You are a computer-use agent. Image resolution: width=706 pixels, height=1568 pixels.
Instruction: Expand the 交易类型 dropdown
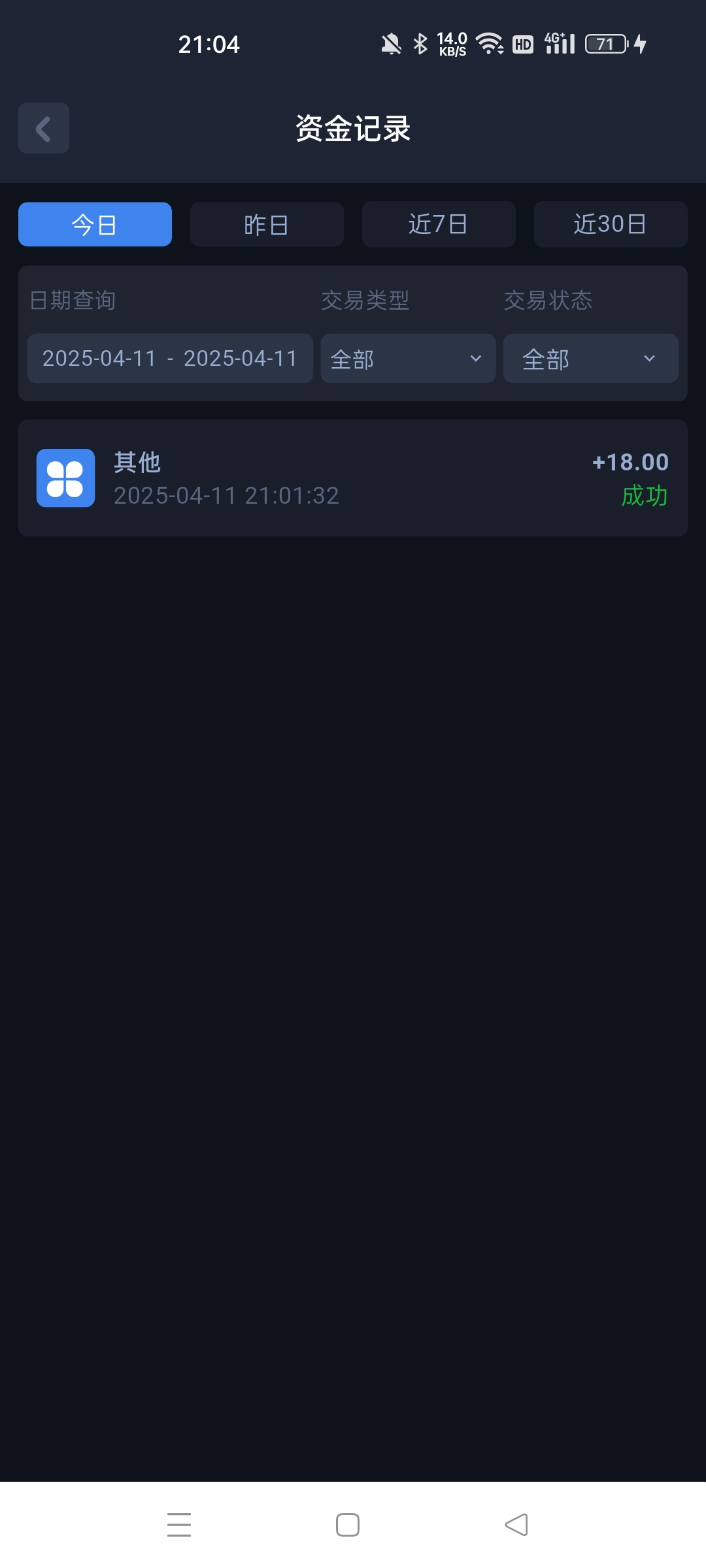point(408,359)
